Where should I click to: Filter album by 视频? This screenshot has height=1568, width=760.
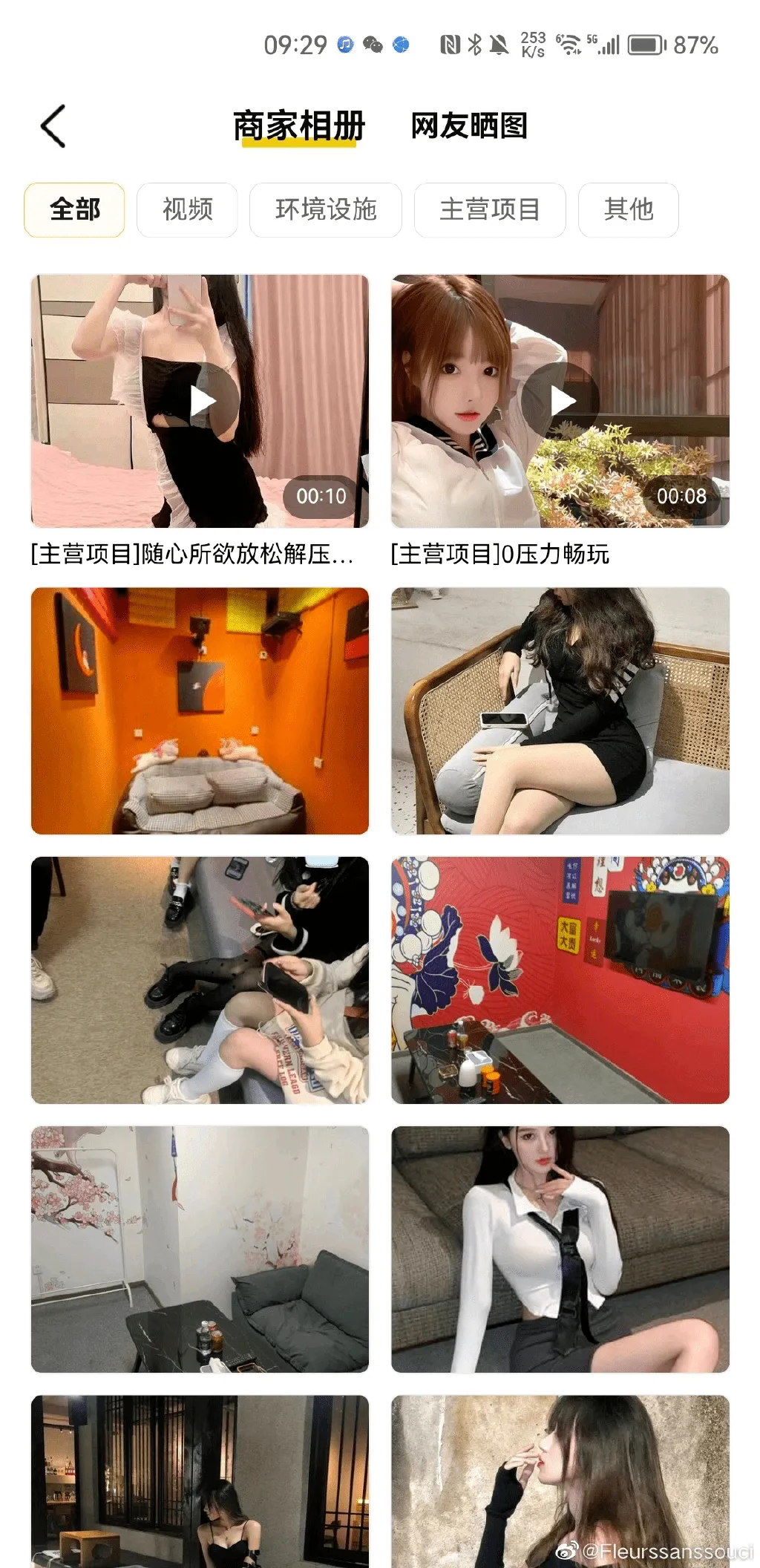click(x=187, y=210)
